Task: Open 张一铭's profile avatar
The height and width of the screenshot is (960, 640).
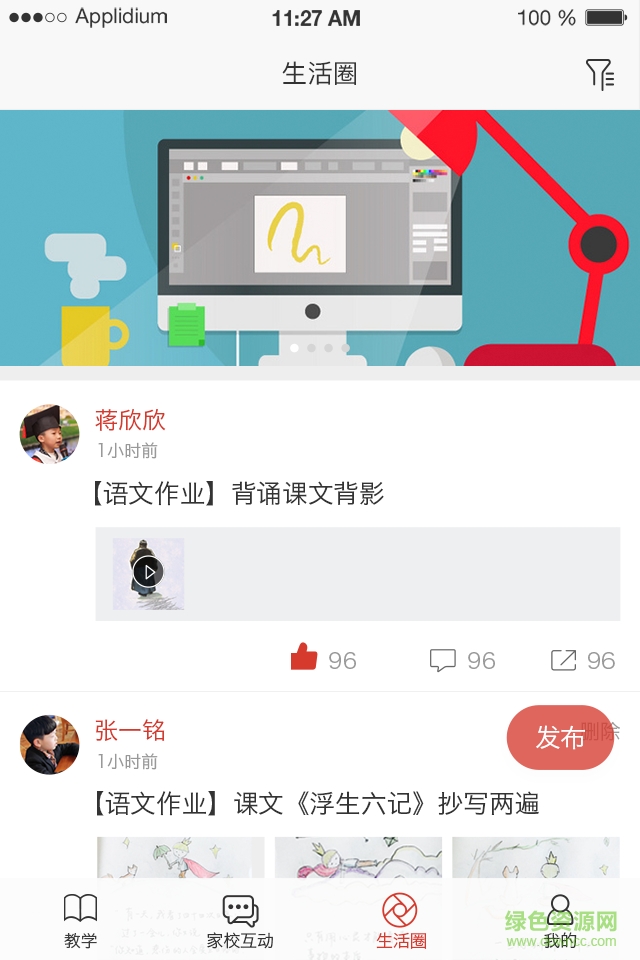Action: 50,744
